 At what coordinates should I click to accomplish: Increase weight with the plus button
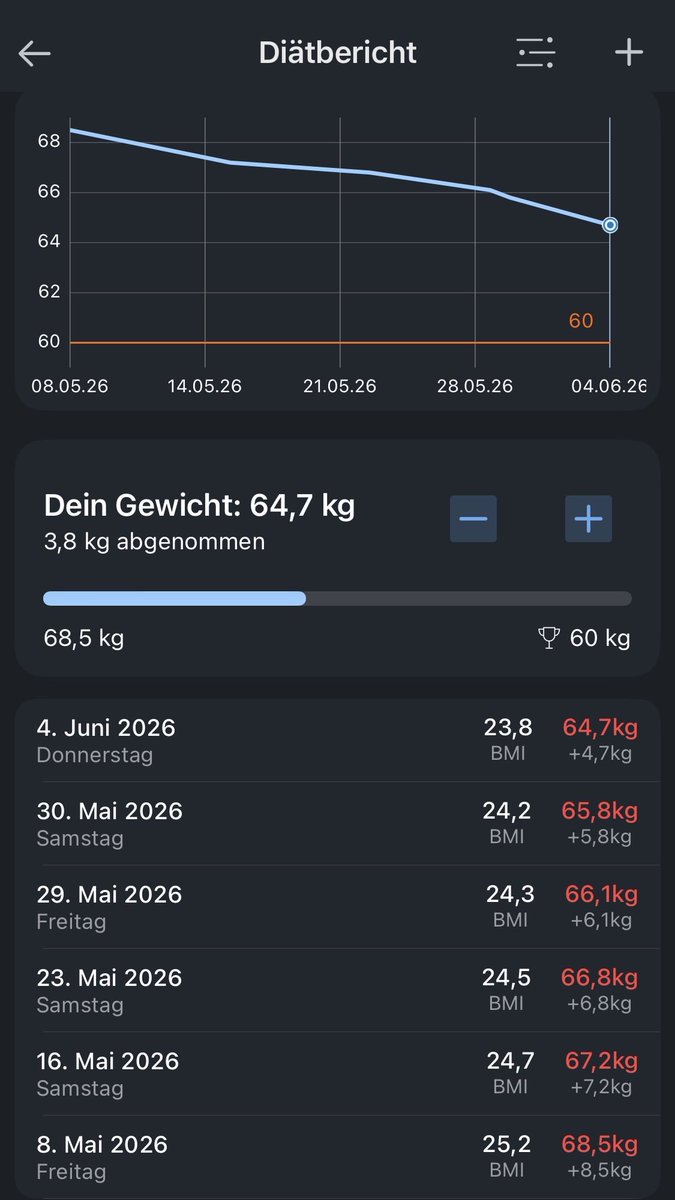(589, 519)
